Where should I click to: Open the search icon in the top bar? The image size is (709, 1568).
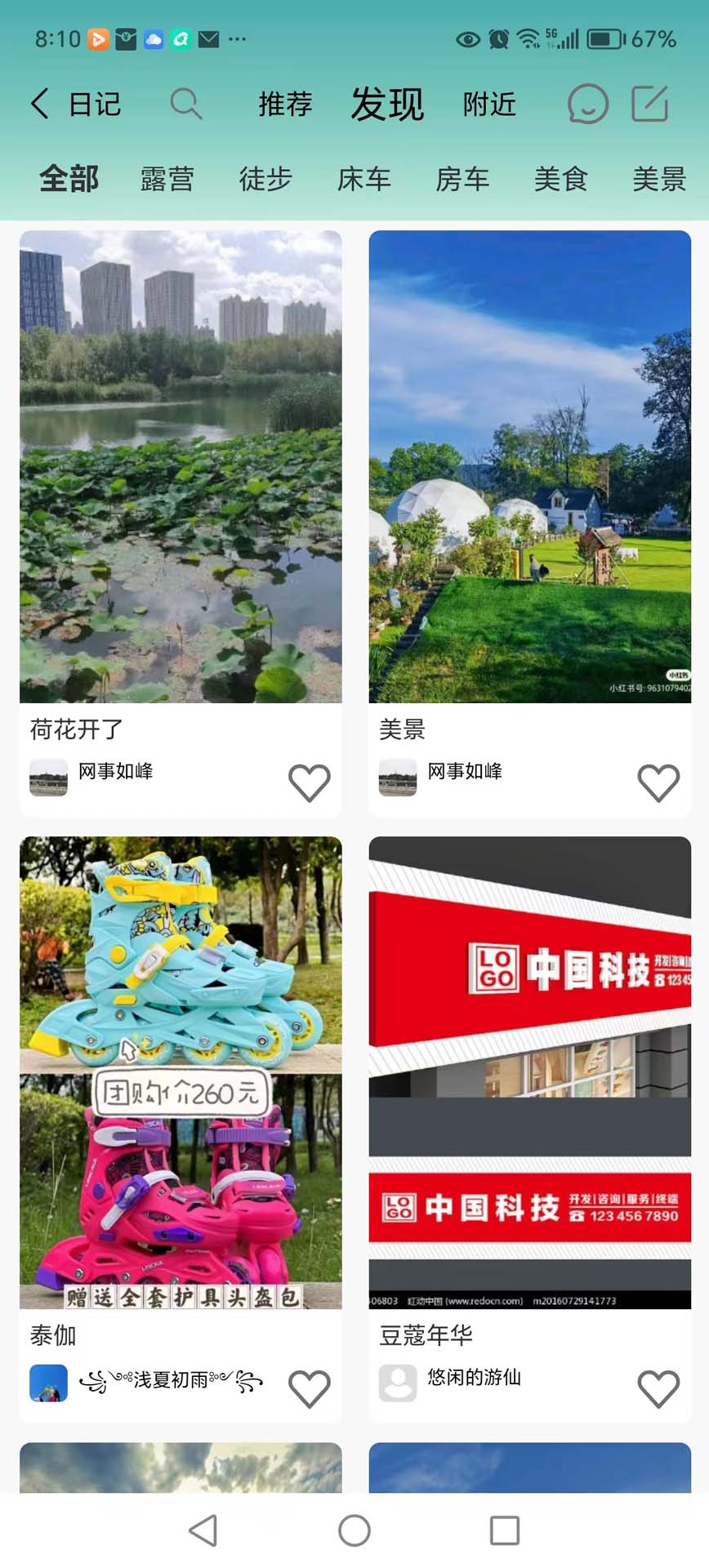[186, 104]
